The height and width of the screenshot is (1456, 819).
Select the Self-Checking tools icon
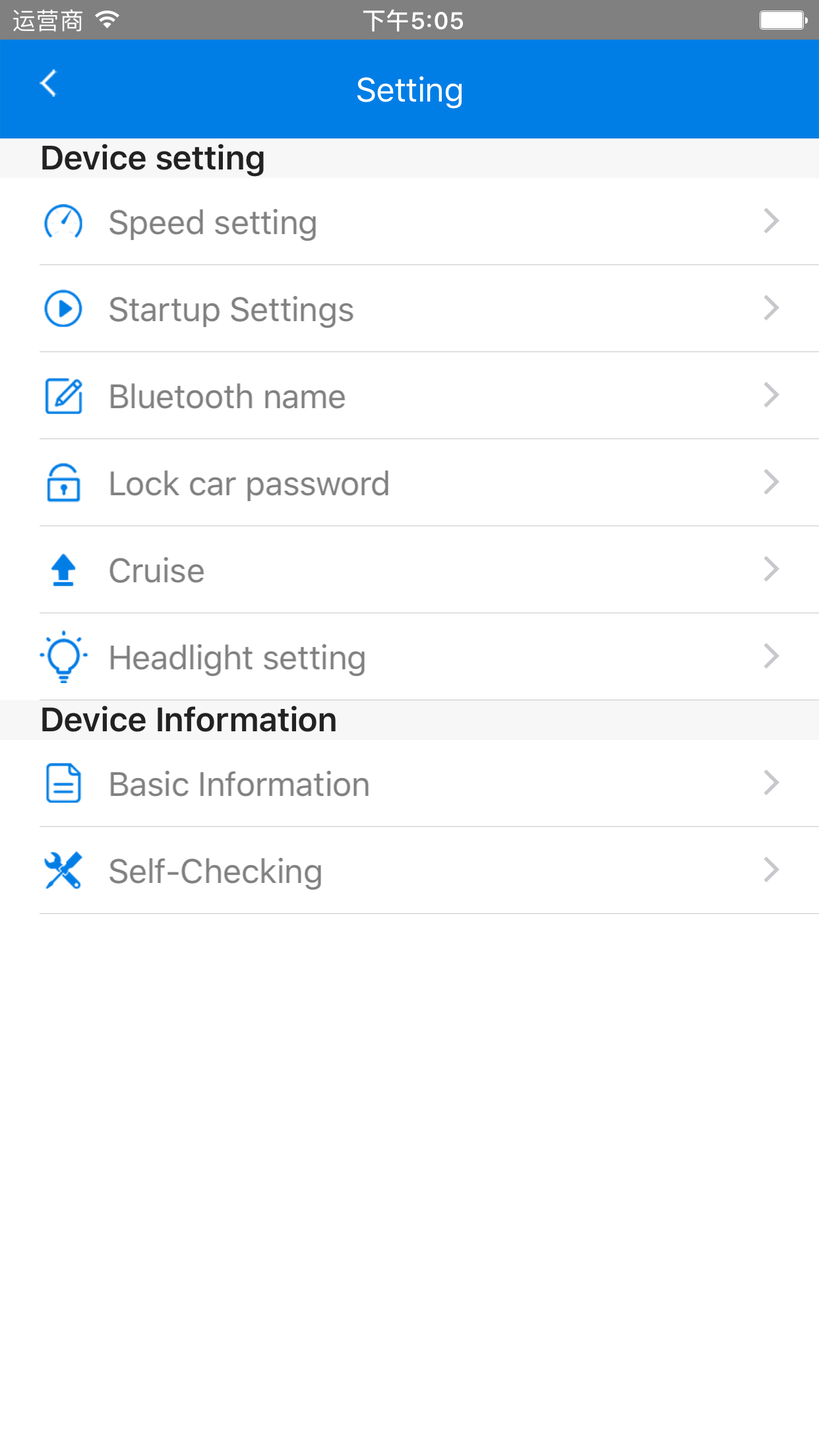pyautogui.click(x=63, y=870)
